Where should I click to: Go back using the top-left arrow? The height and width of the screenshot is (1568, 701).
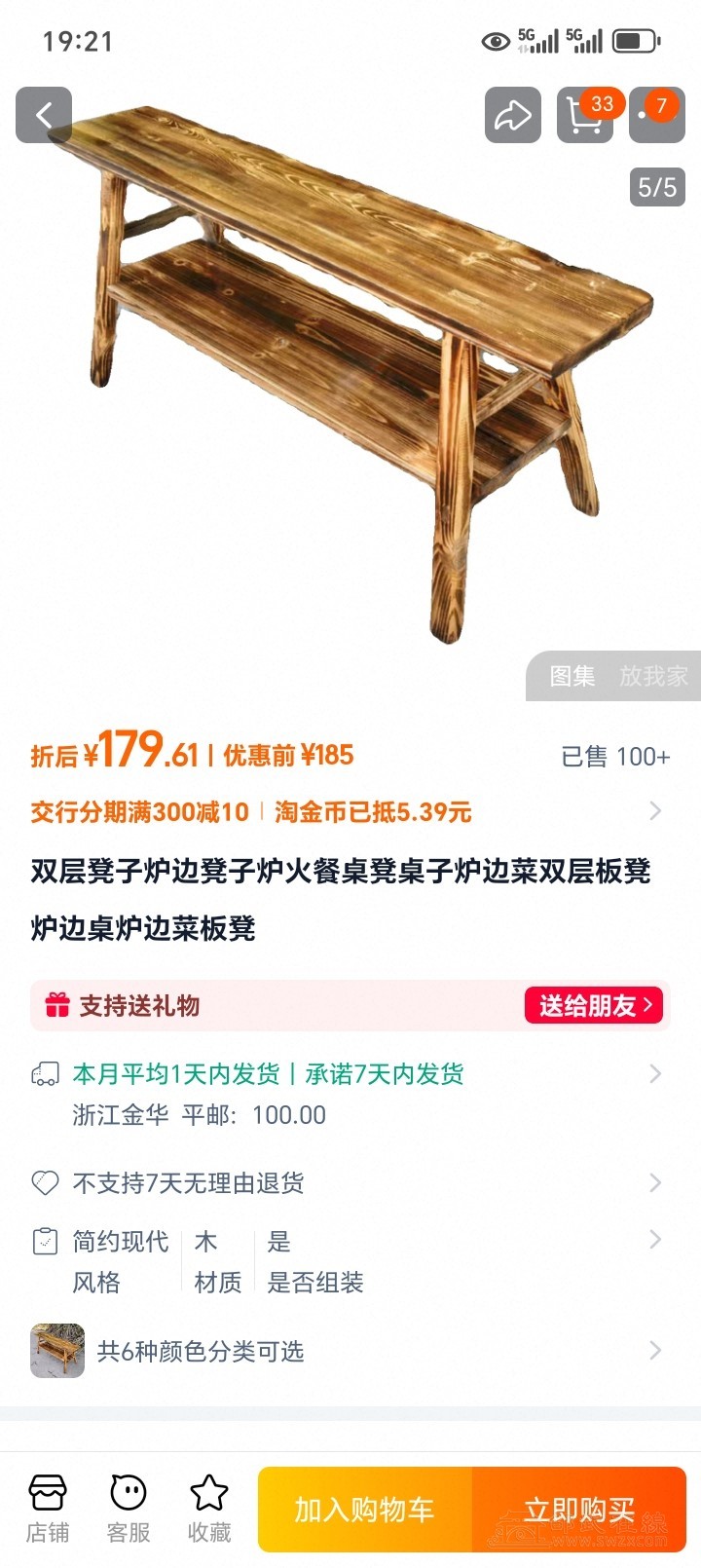44,115
